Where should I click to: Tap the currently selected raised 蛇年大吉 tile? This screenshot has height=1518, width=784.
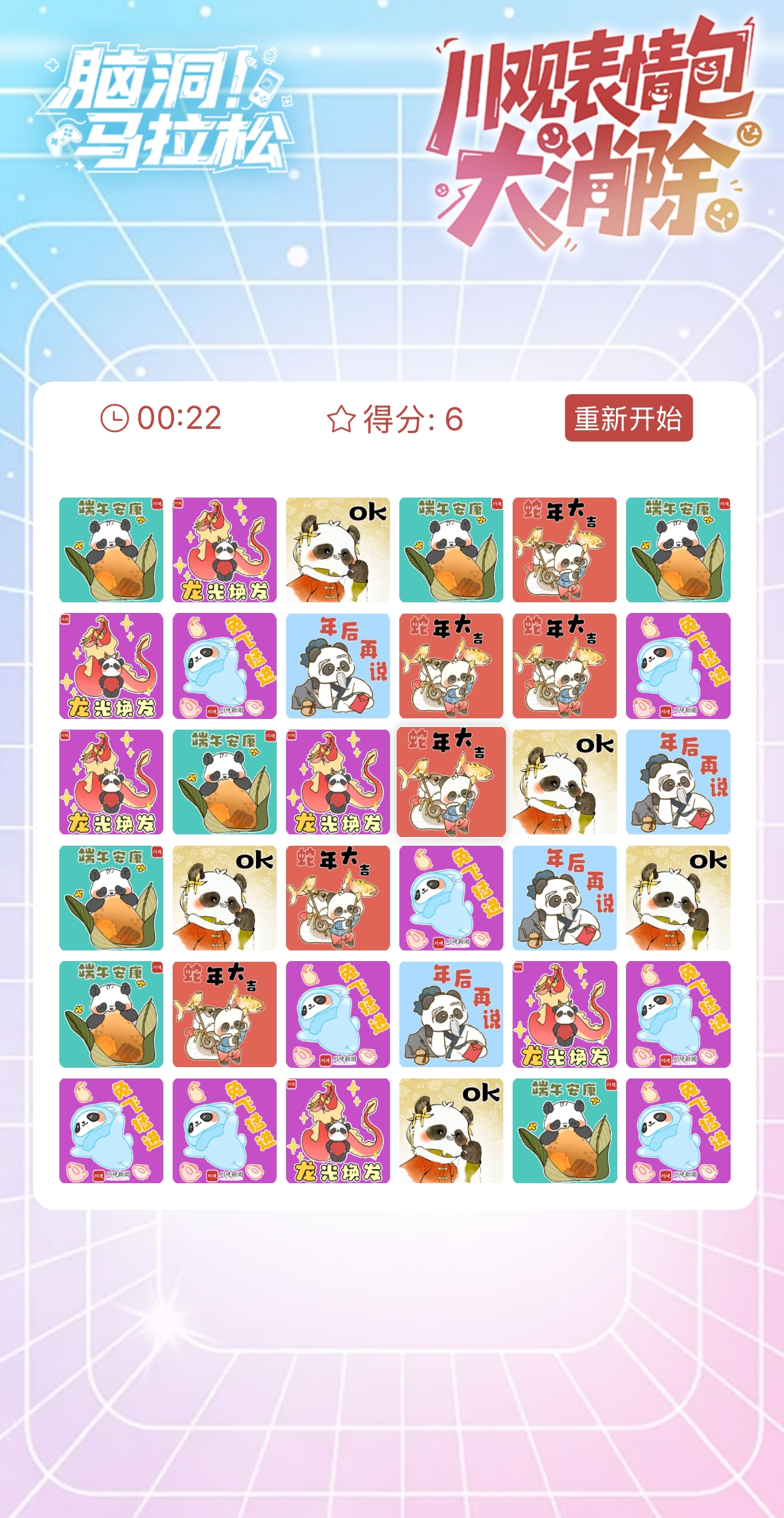[451, 782]
